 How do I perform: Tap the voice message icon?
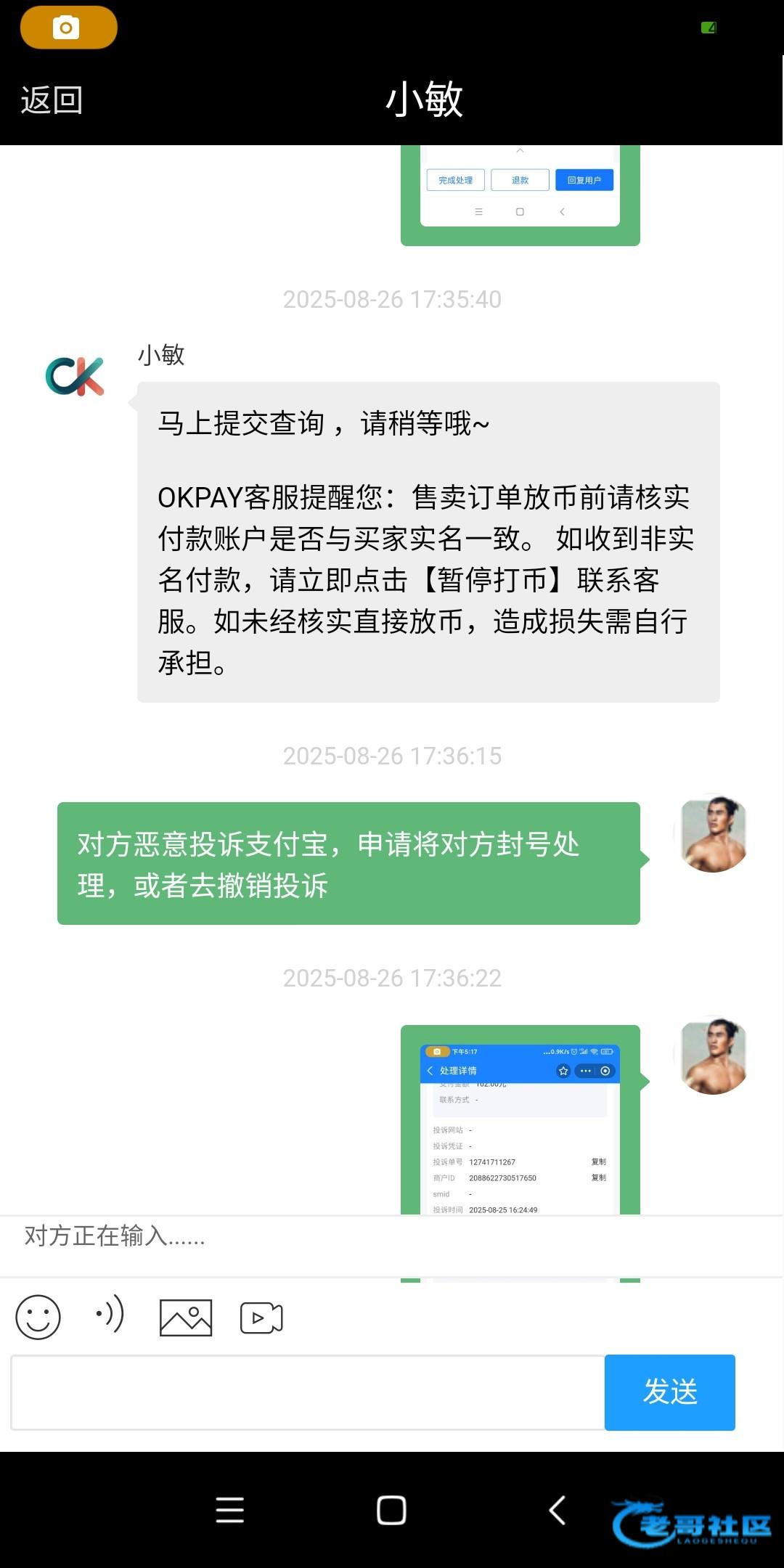(x=110, y=1315)
